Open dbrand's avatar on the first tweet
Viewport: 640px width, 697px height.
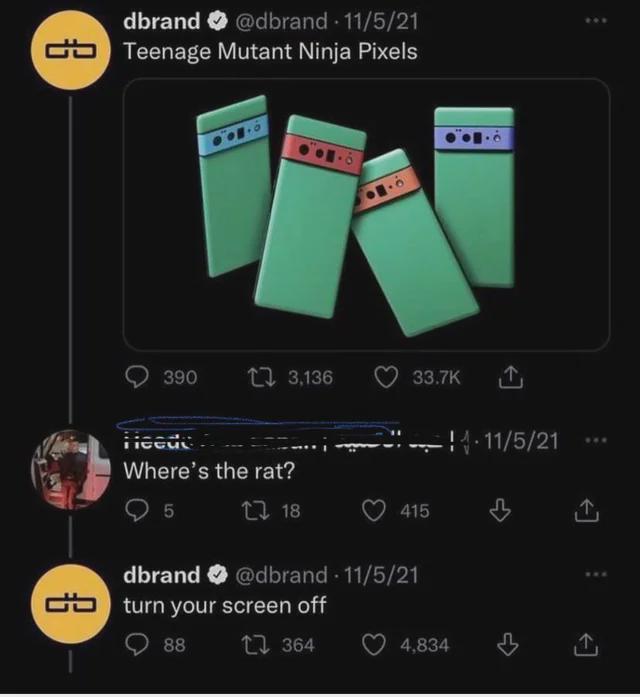pos(69,46)
